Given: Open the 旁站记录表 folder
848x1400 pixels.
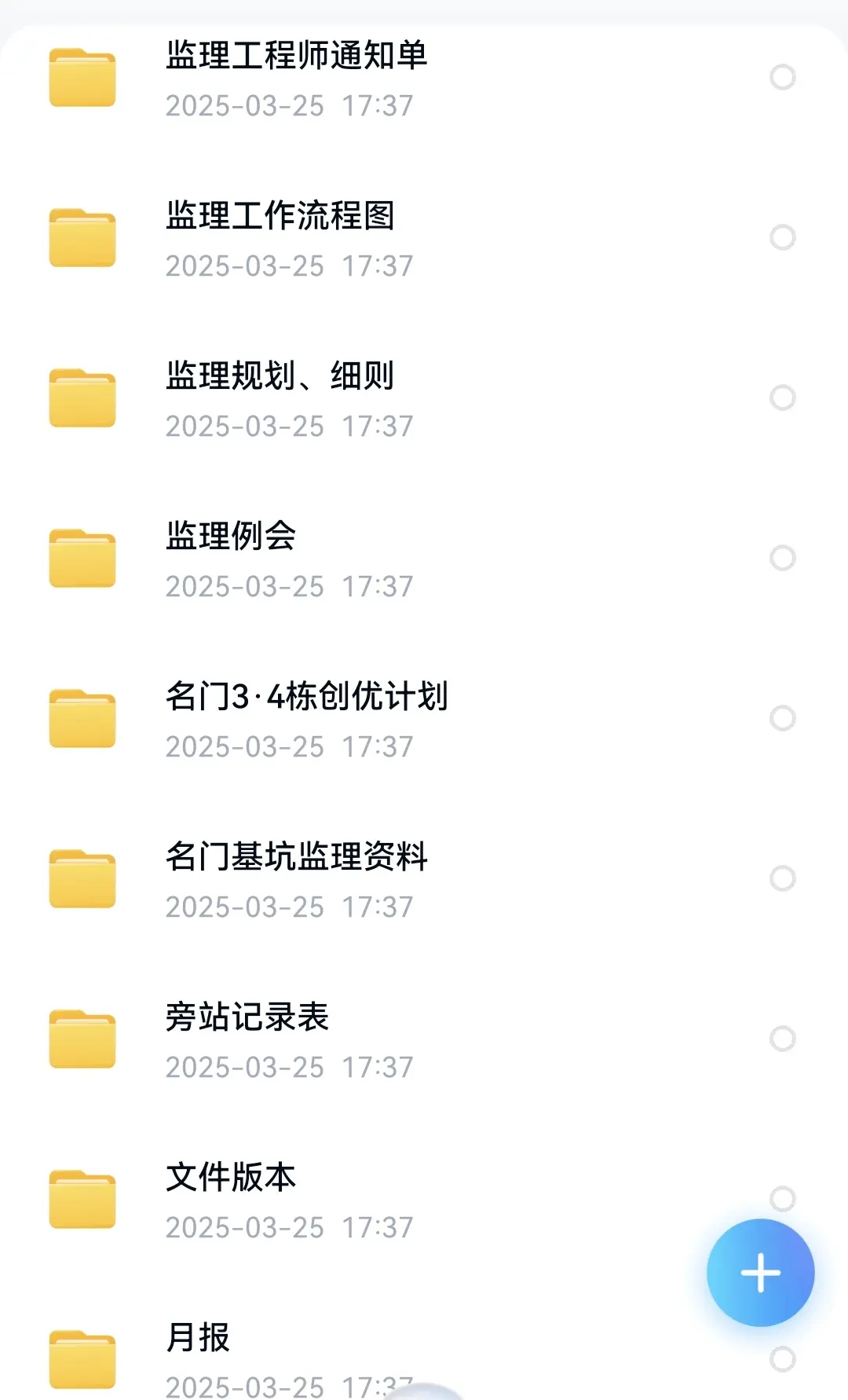Looking at the screenshot, I should (247, 1018).
